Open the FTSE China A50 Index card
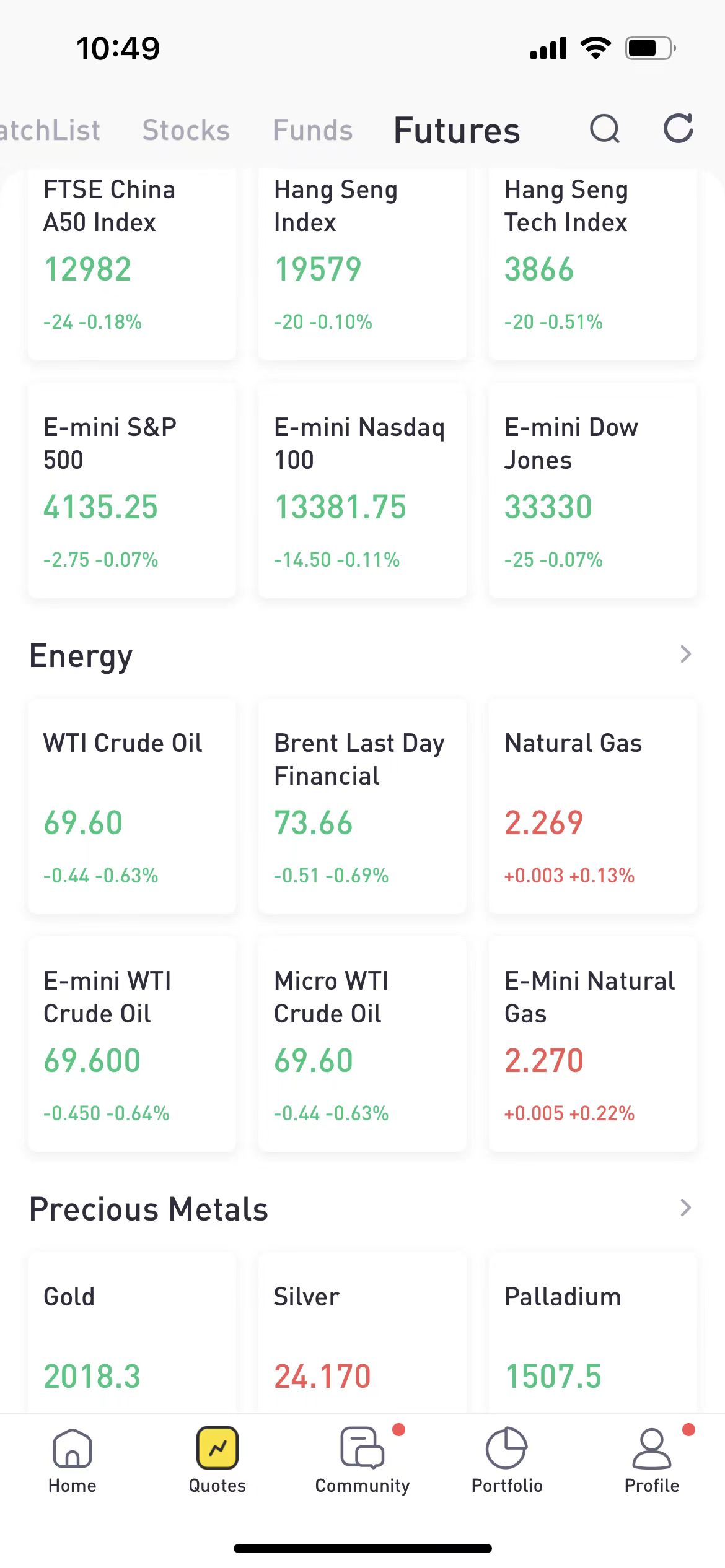The image size is (725, 1568). click(132, 263)
